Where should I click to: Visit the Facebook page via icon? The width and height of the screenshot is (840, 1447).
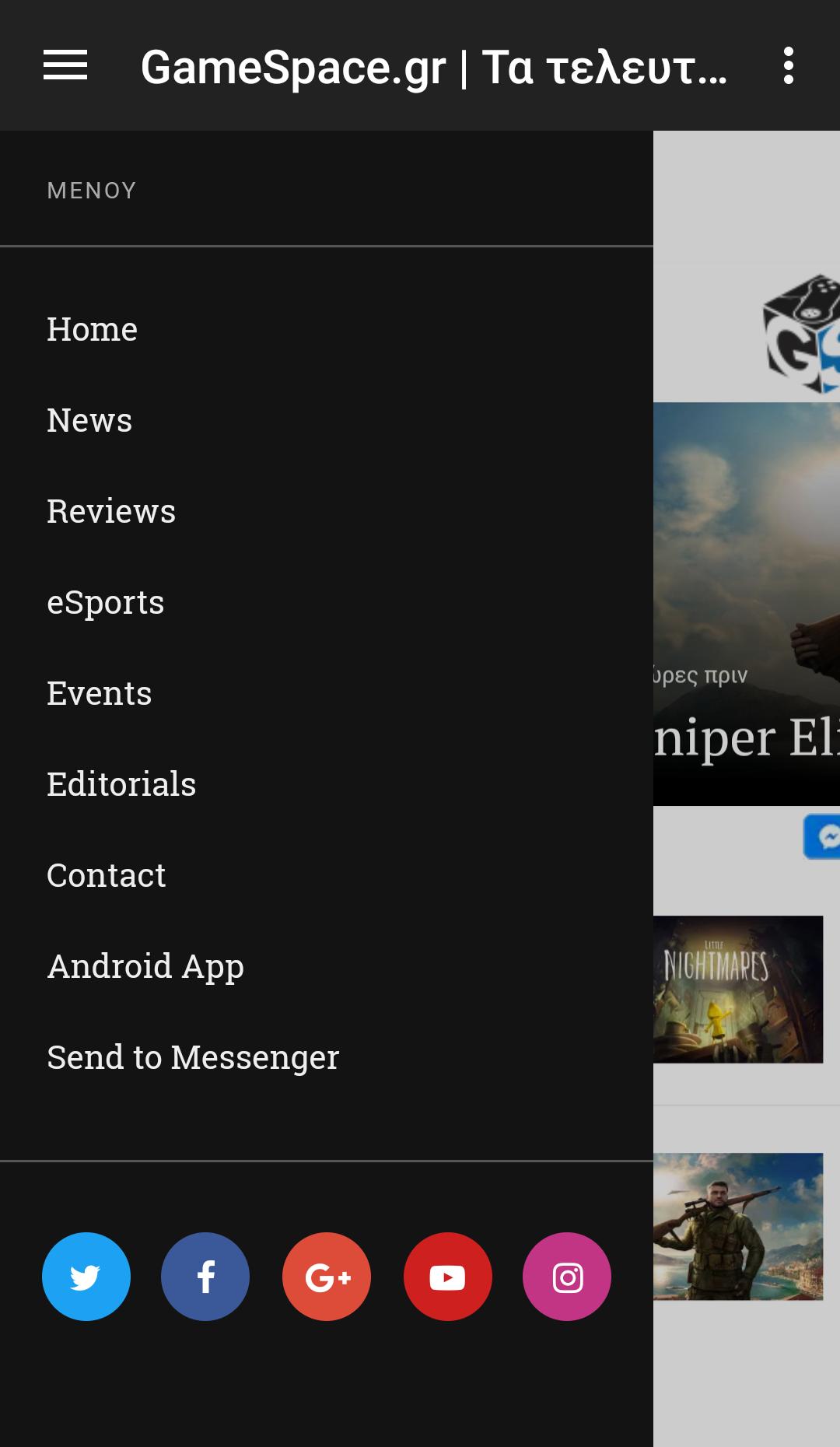[205, 1277]
